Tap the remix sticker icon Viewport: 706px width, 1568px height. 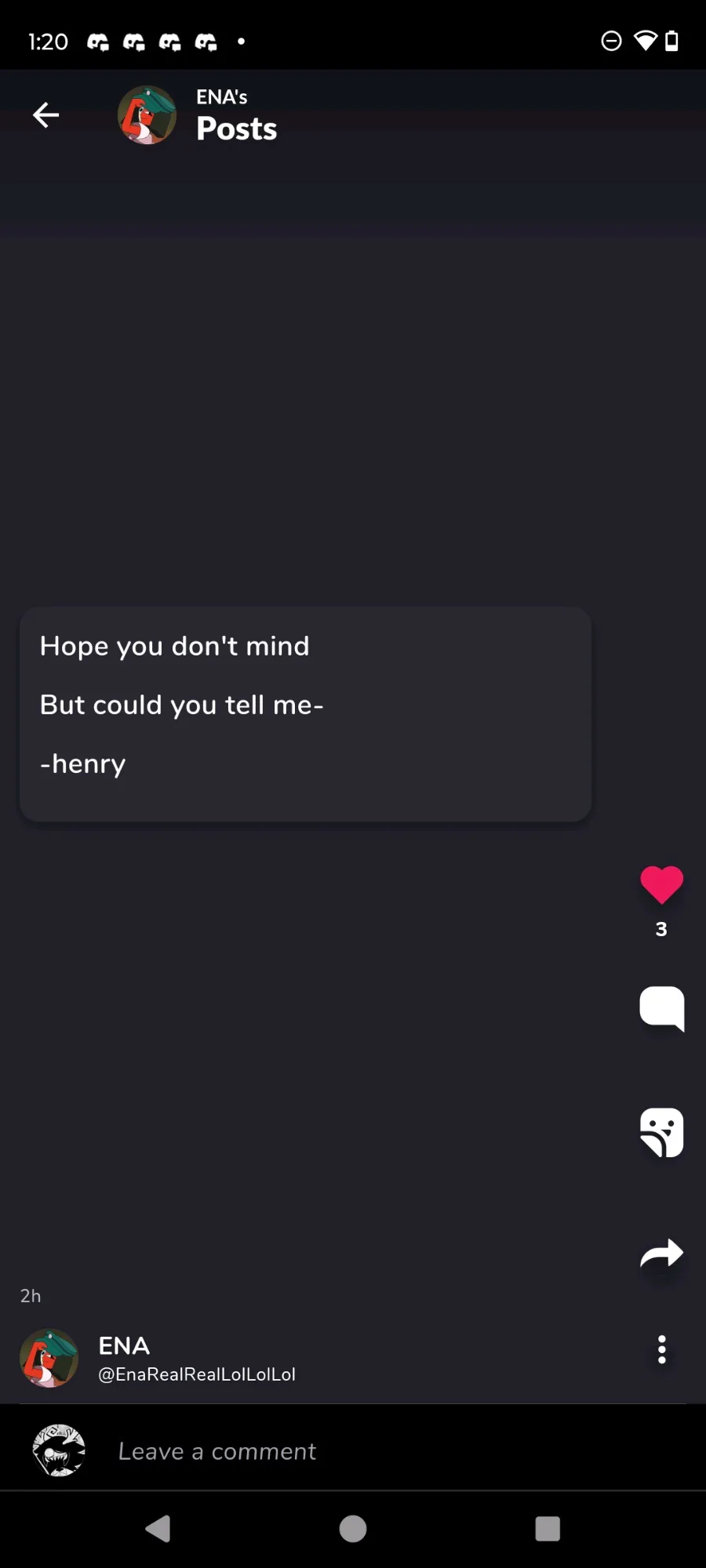[x=661, y=1133]
